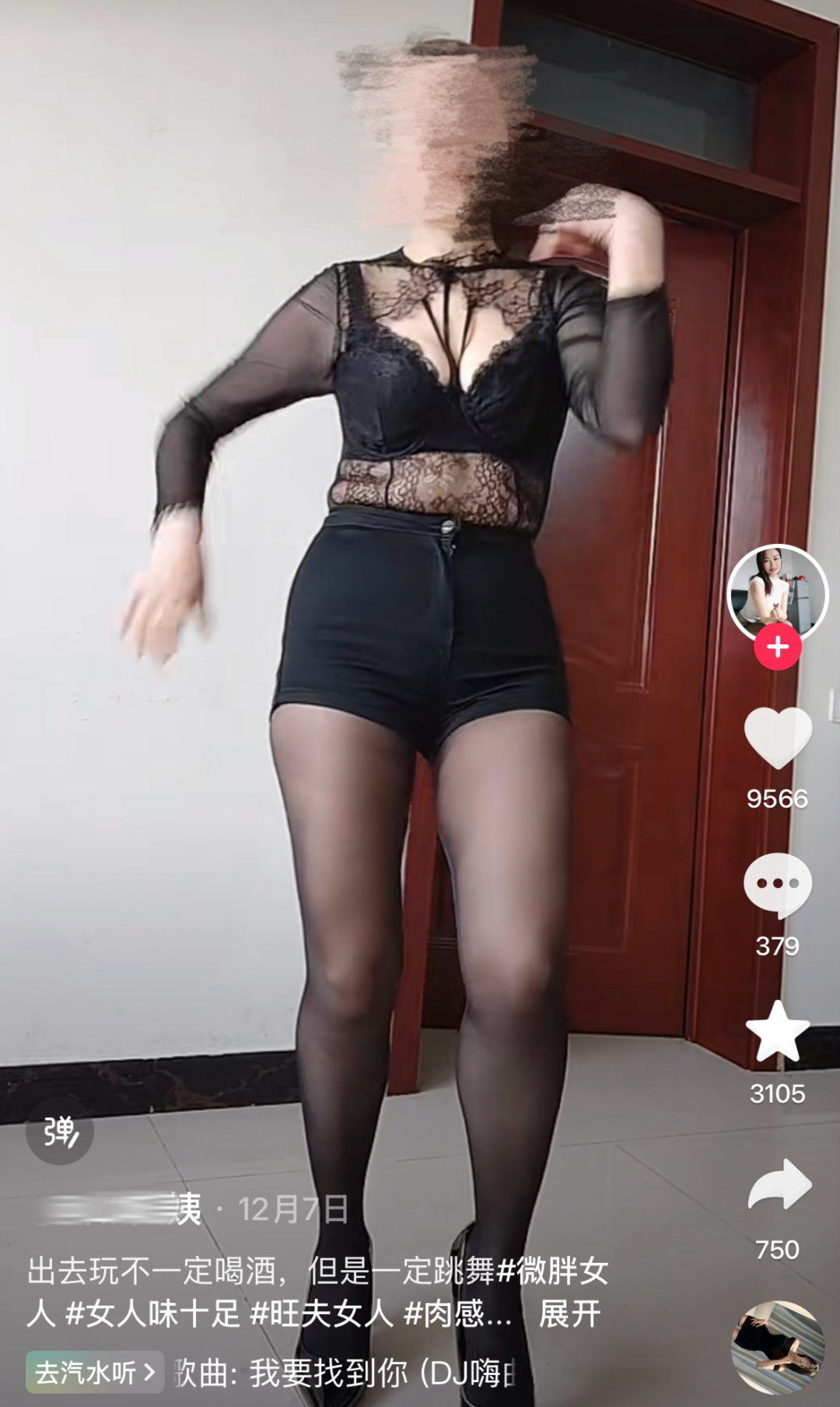
Task: Open the creator's profile avatar
Action: point(777,595)
